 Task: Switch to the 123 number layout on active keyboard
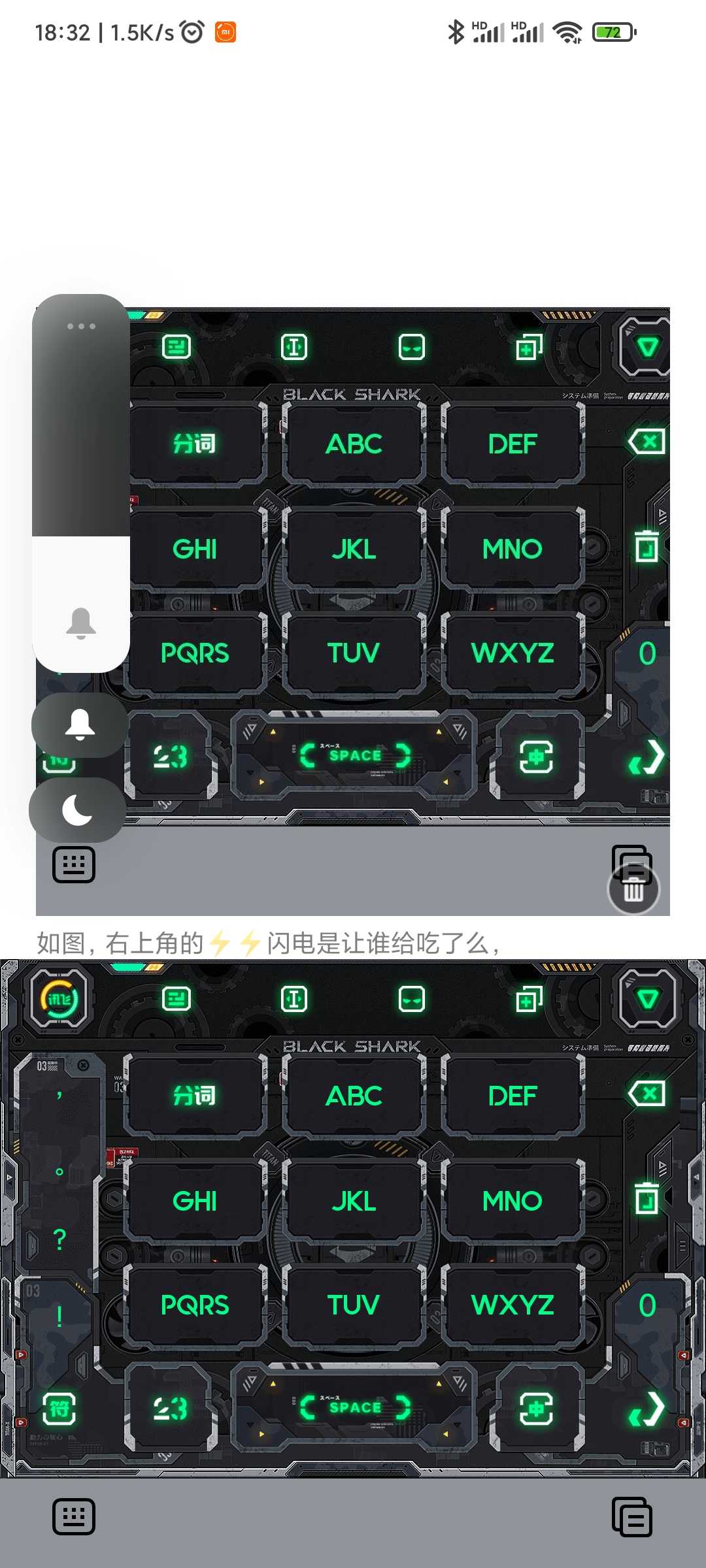[170, 1409]
